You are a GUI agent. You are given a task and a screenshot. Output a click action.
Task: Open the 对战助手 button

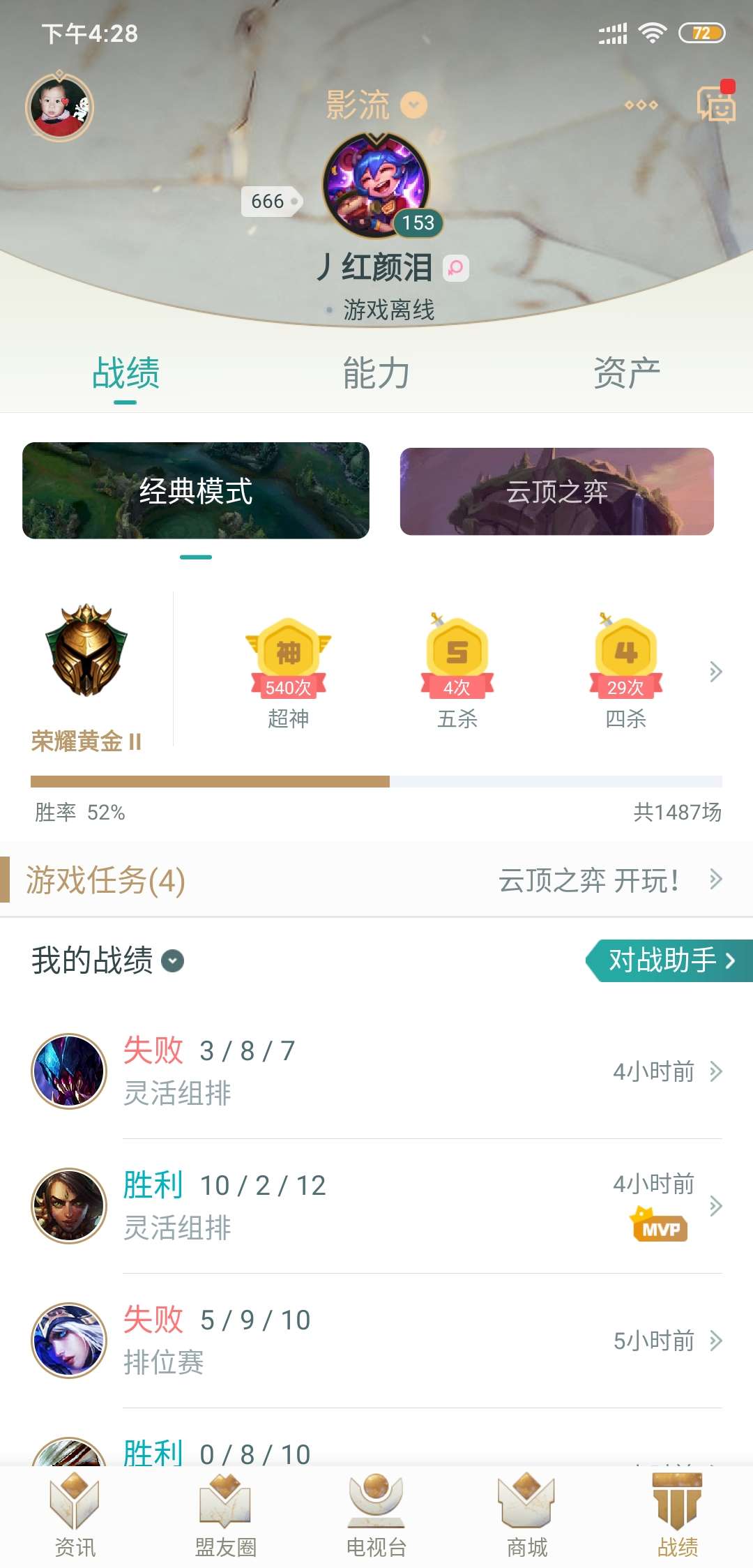(x=669, y=960)
